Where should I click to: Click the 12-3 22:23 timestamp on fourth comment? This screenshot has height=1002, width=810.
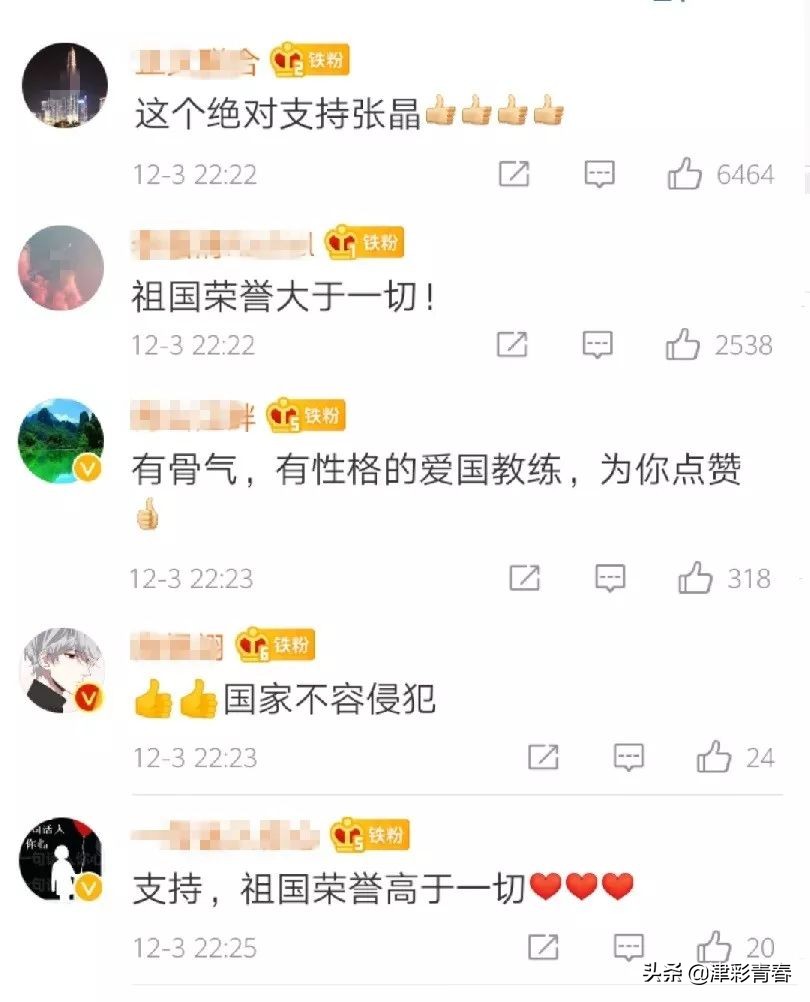[x=195, y=757]
